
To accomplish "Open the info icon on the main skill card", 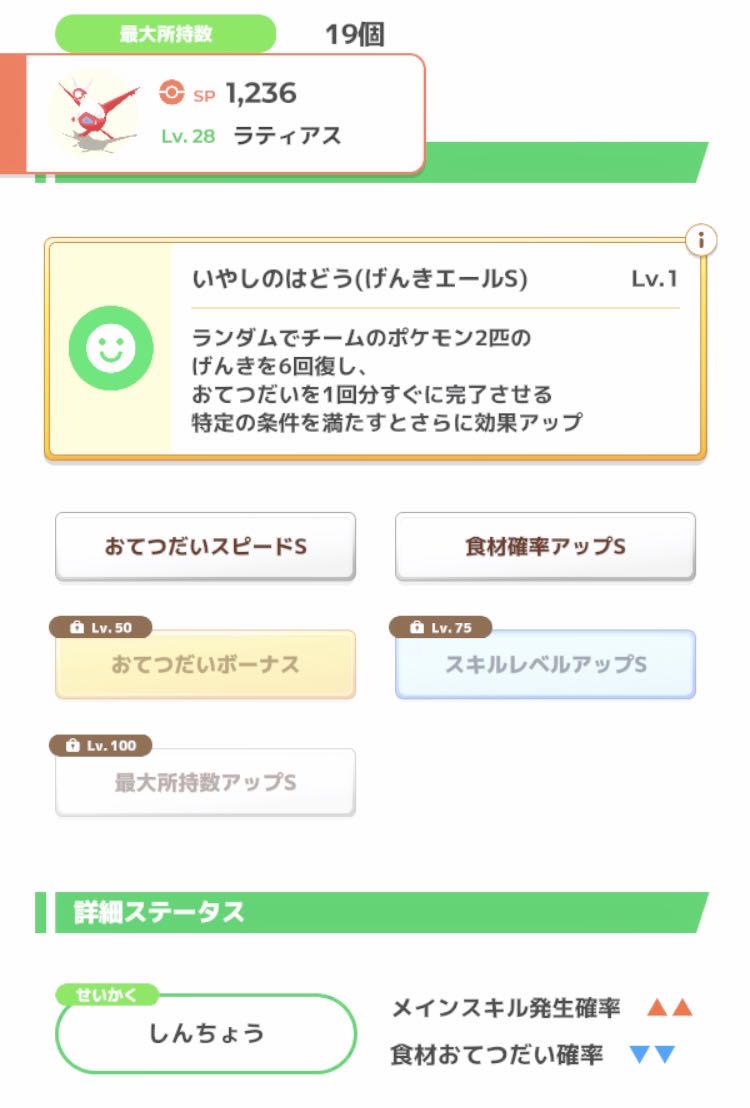I will [701, 240].
